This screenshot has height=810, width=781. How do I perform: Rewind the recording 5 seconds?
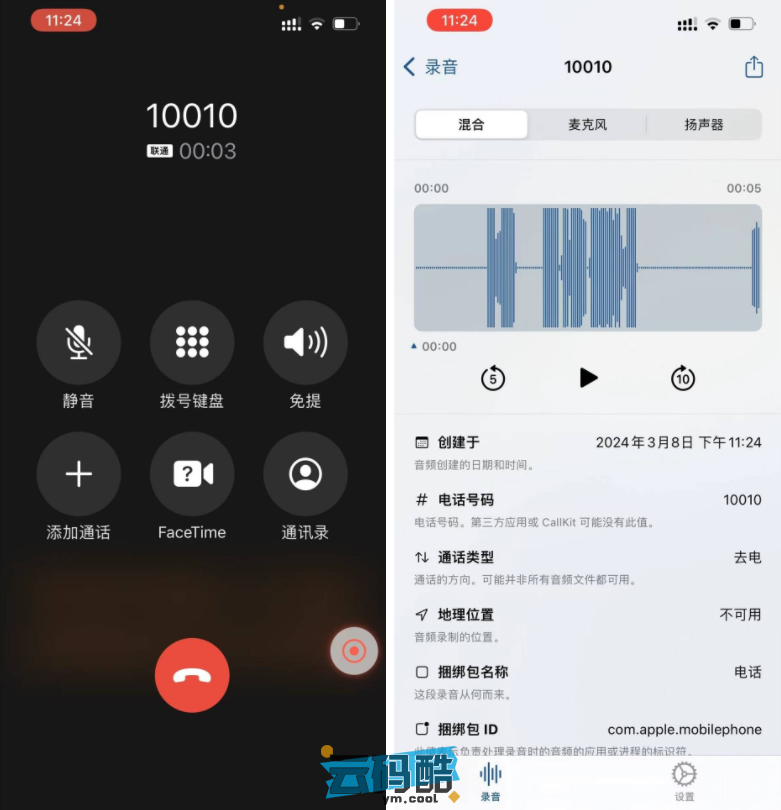click(x=493, y=378)
